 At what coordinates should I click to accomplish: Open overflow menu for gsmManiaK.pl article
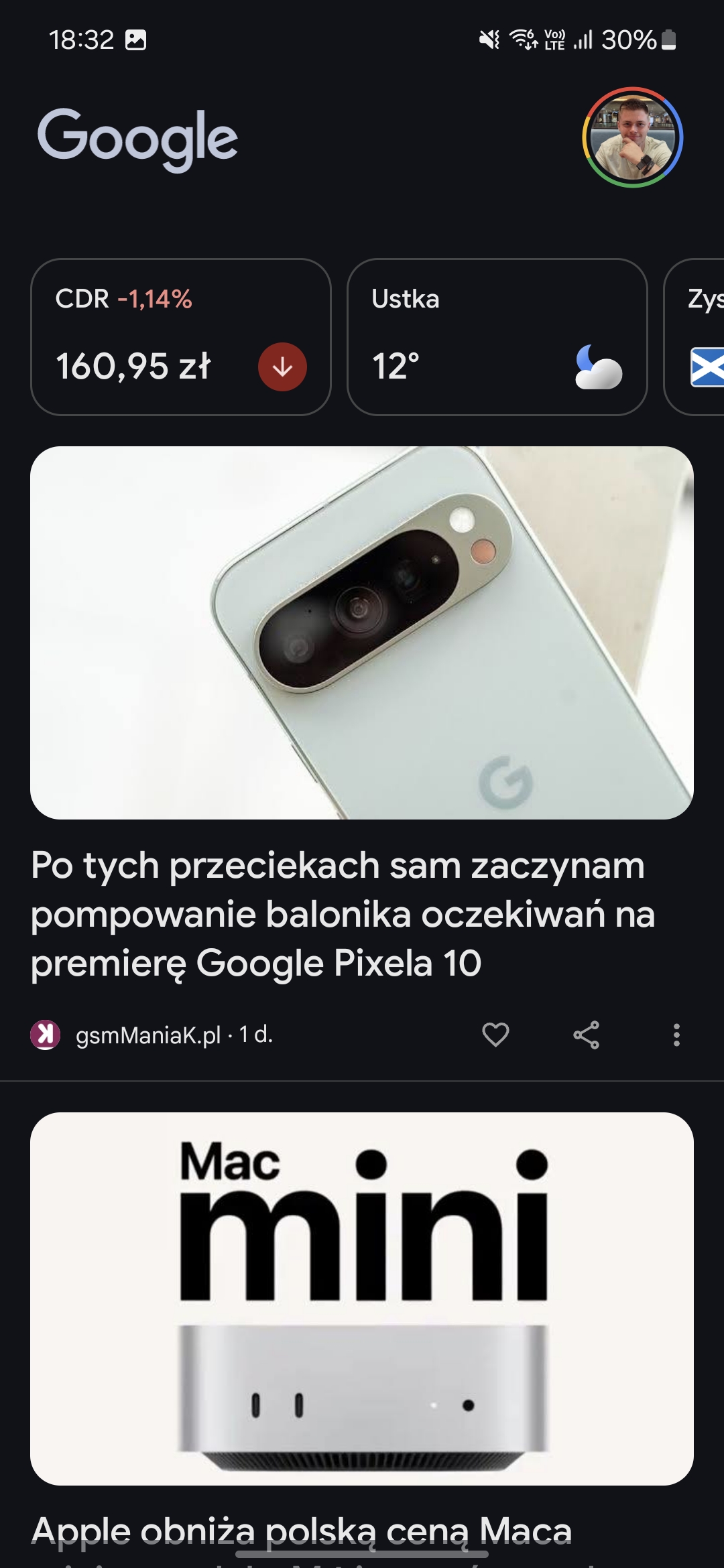pos(676,1035)
